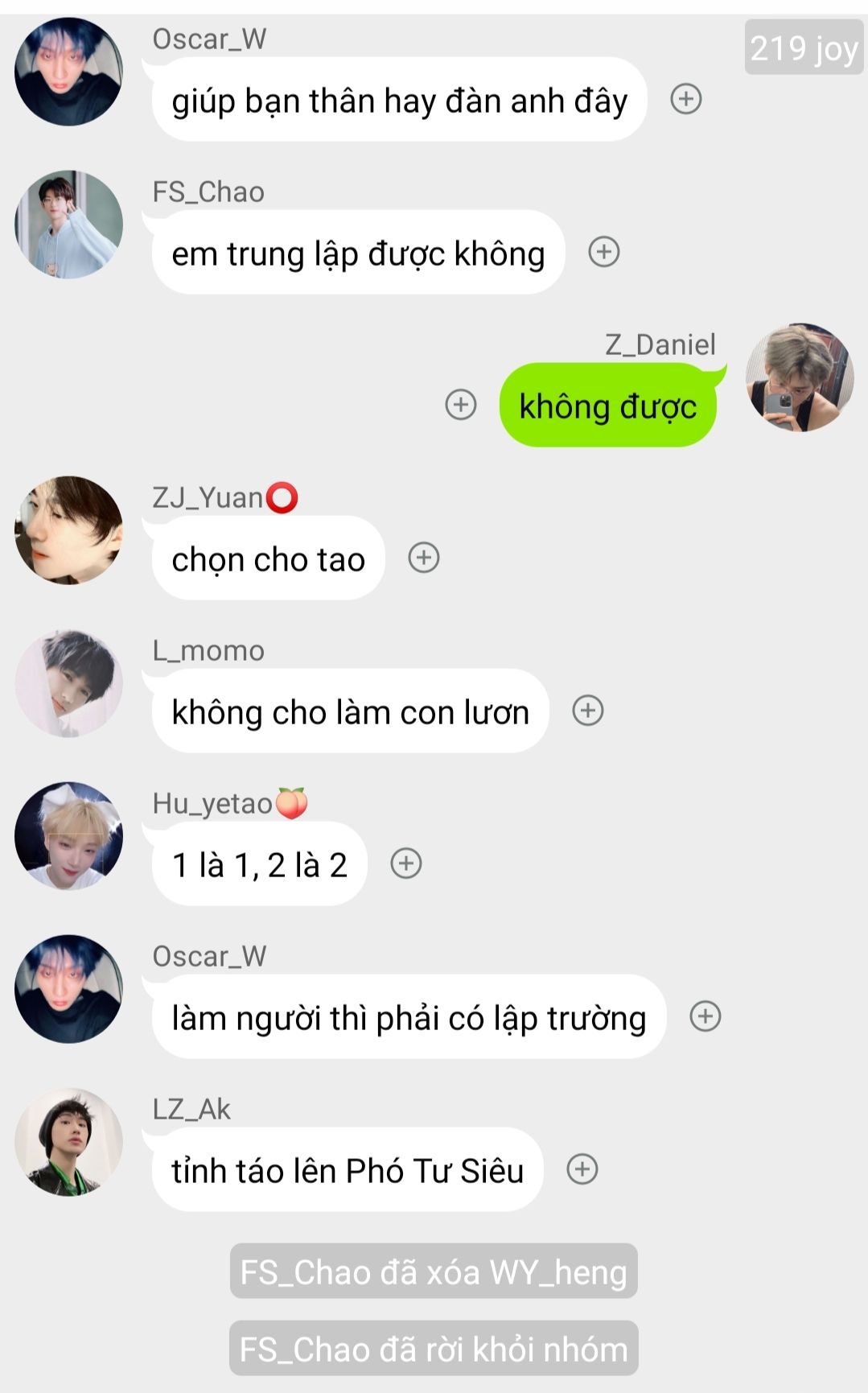Open Oscar_W's avatar beside "giúp bạn thân" message

[69, 72]
